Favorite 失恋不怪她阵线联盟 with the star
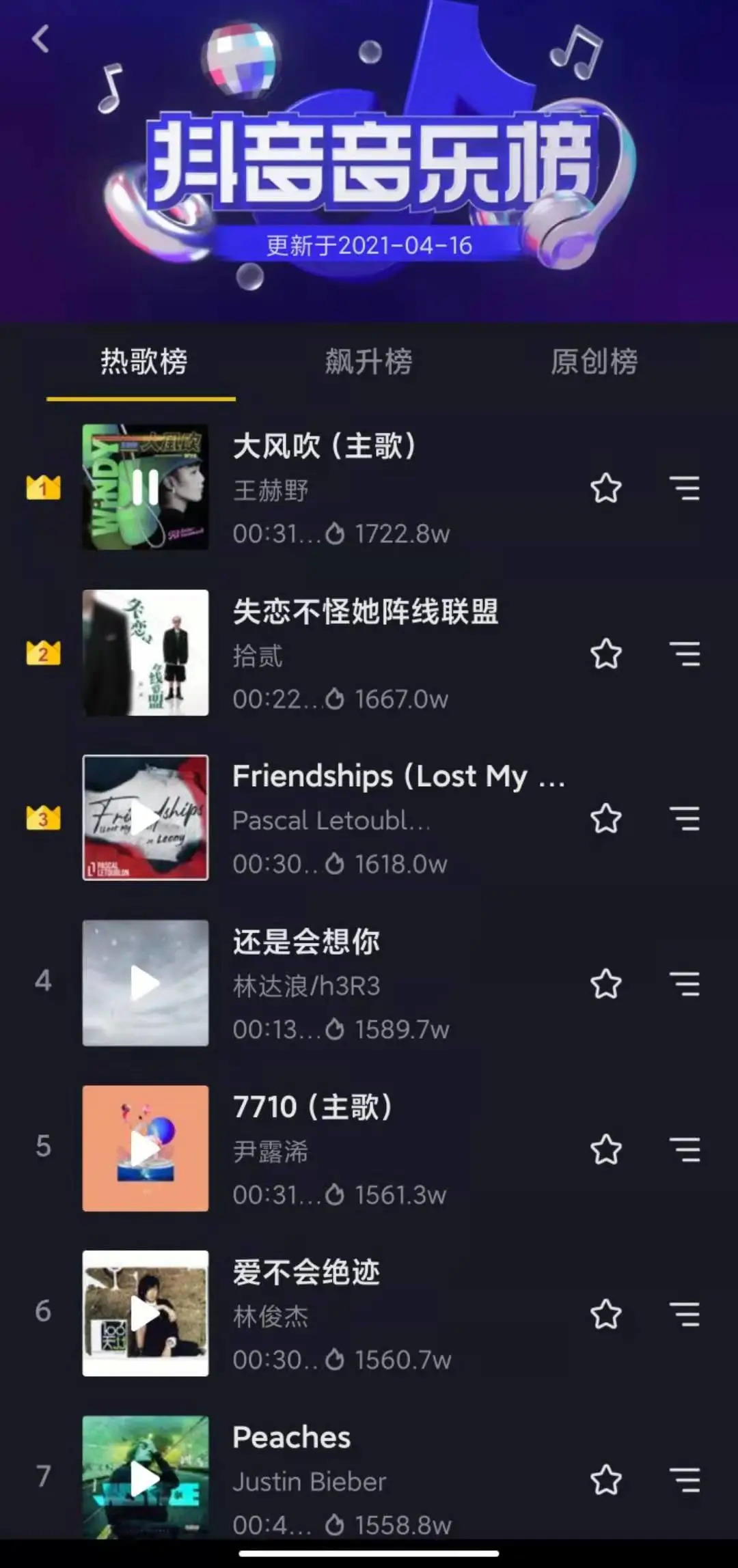This screenshot has width=738, height=1568. (605, 654)
